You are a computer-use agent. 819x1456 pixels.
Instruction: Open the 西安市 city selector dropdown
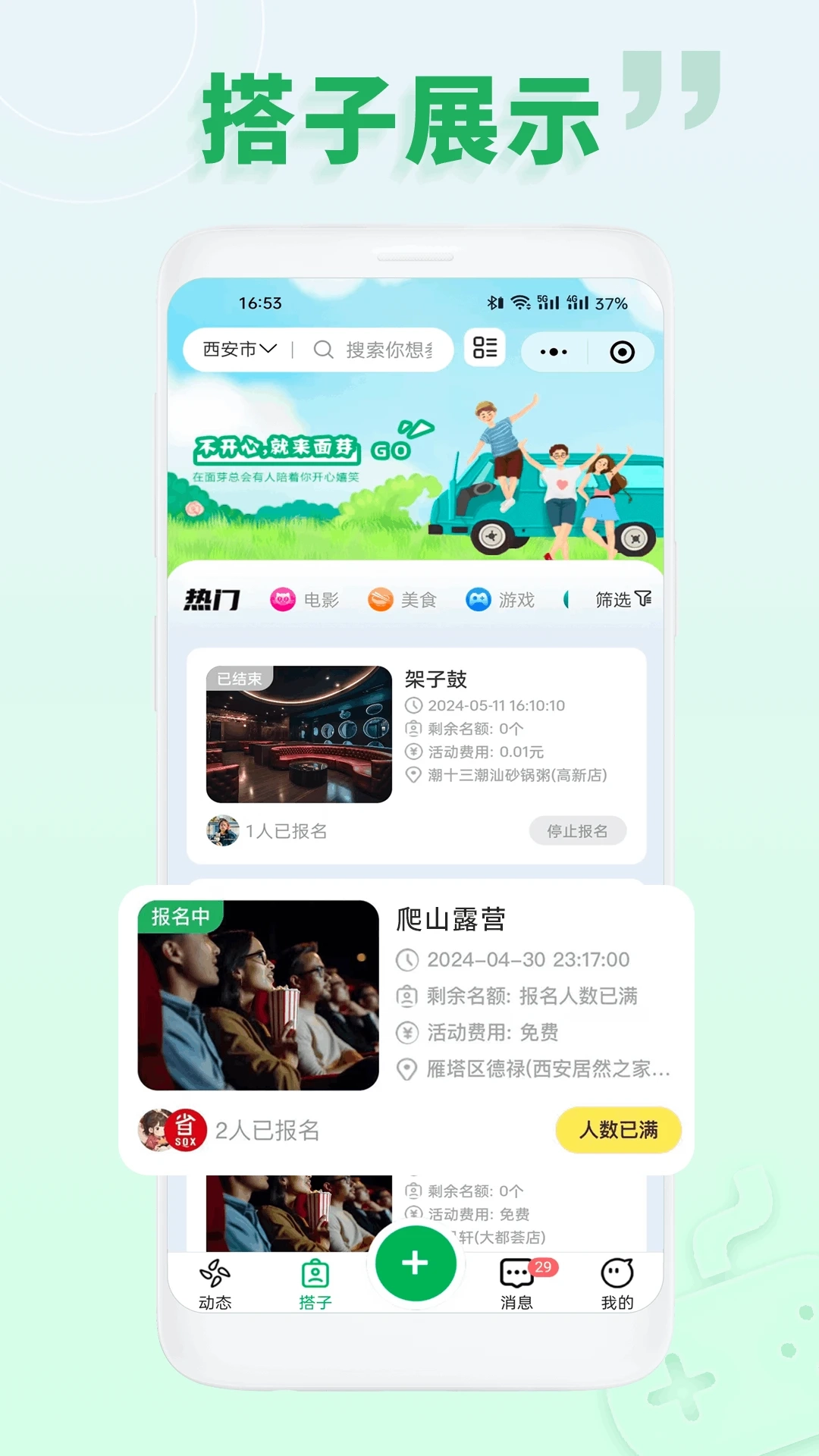click(231, 350)
